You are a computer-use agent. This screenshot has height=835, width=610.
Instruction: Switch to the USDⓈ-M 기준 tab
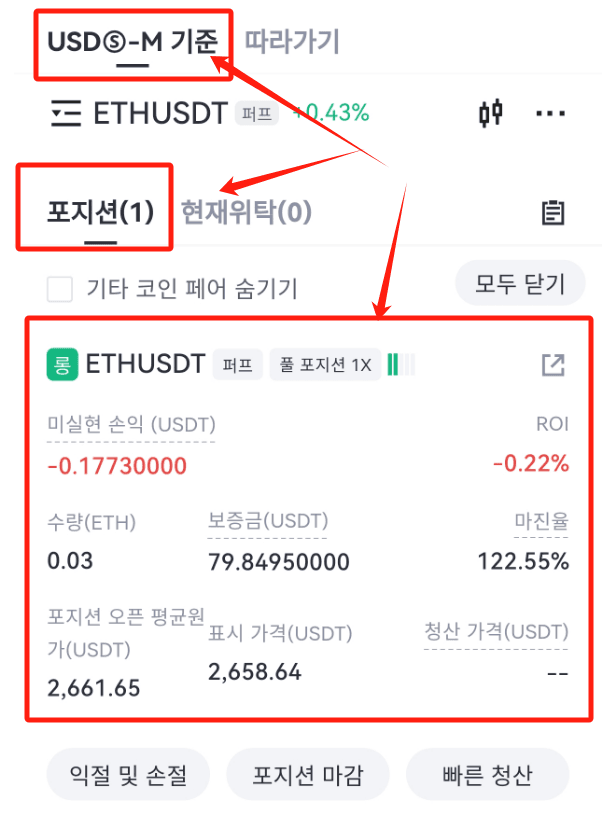click(x=132, y=42)
